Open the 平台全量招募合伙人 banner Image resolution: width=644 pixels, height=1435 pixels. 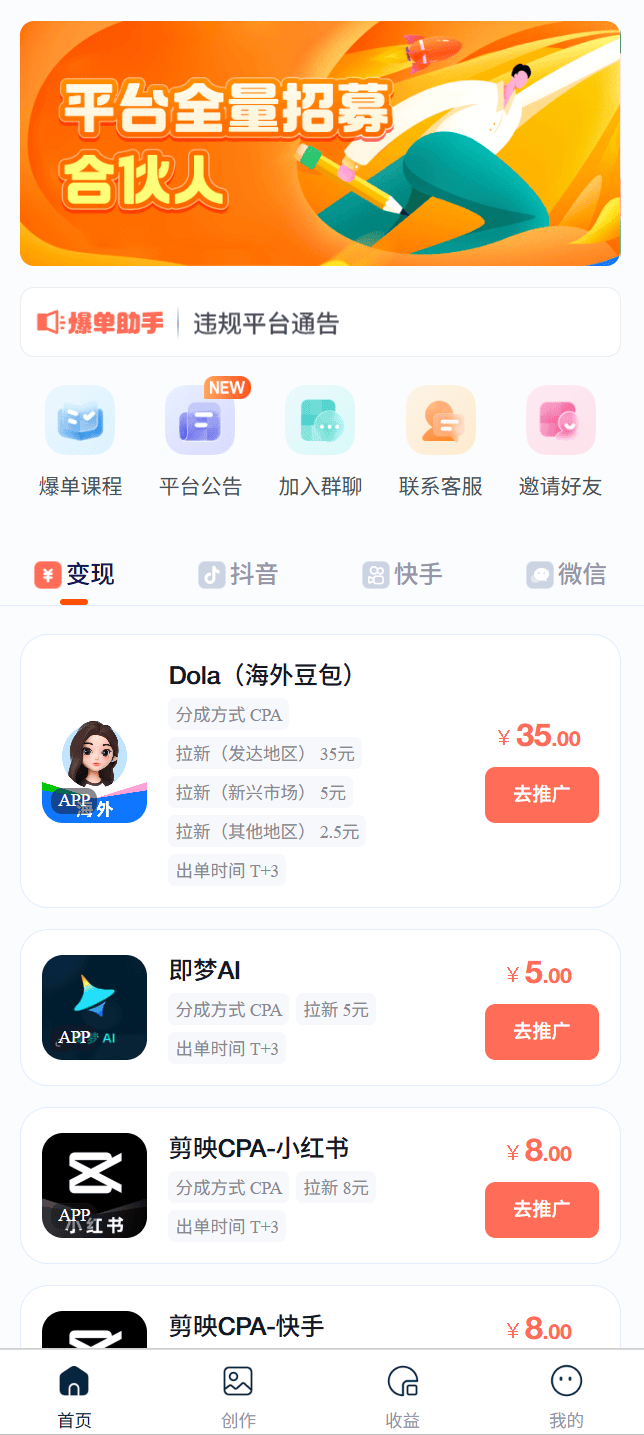(320, 144)
